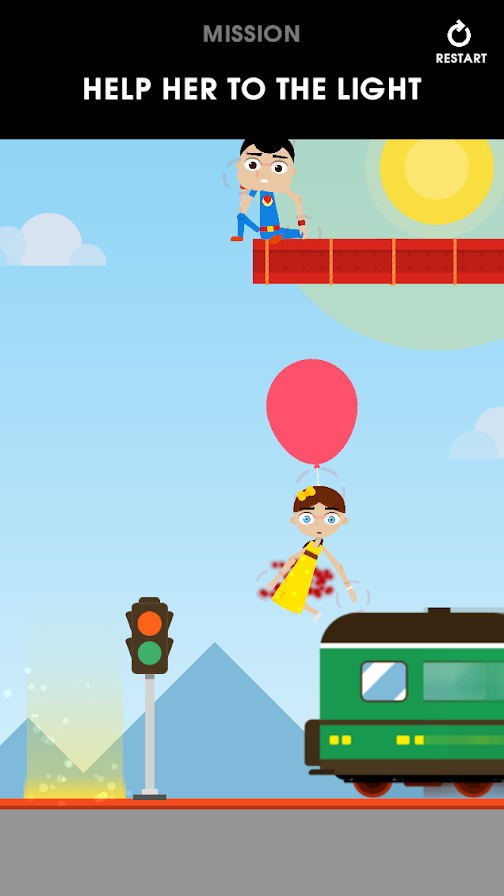Tap the superhero boy on the platform
The width and height of the screenshot is (504, 896).
click(x=267, y=189)
